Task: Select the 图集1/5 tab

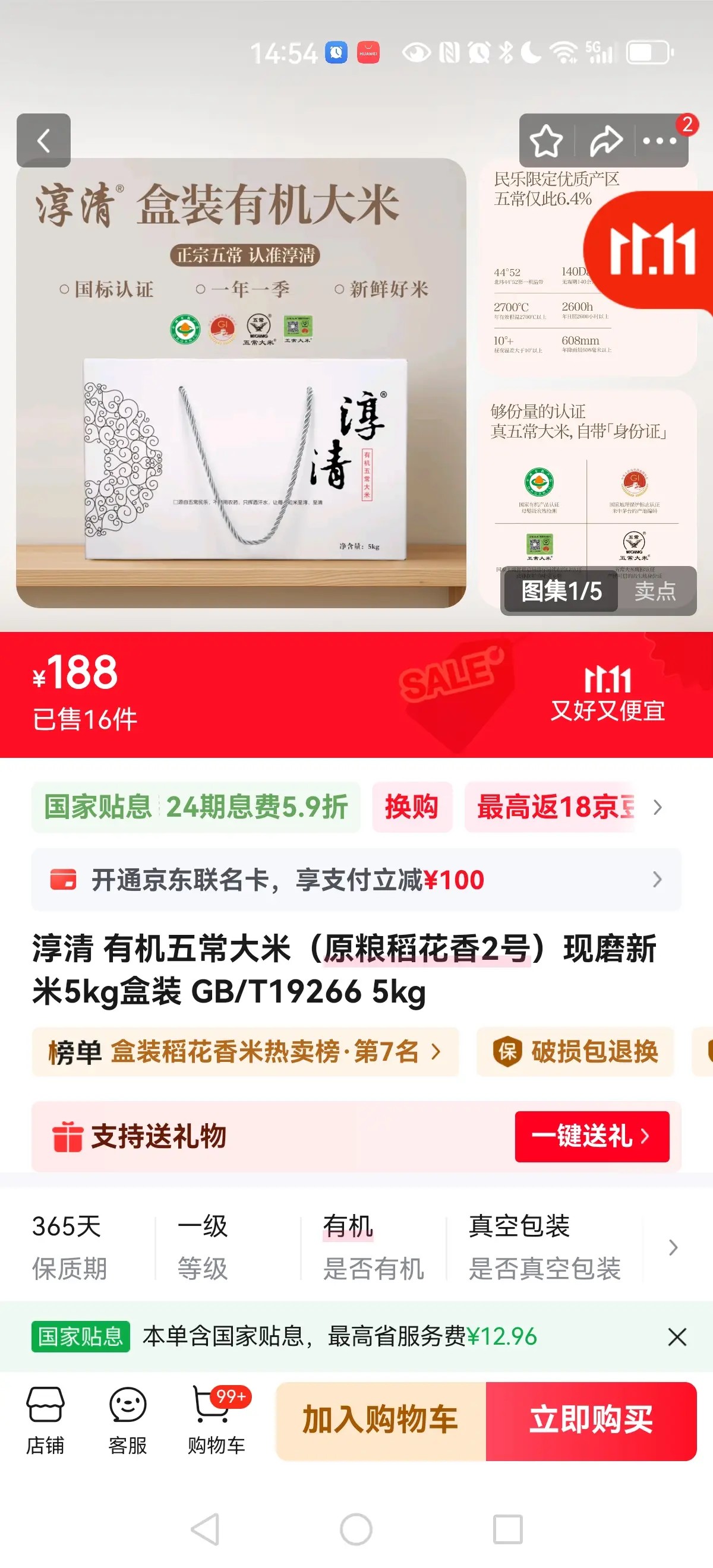Action: point(561,590)
